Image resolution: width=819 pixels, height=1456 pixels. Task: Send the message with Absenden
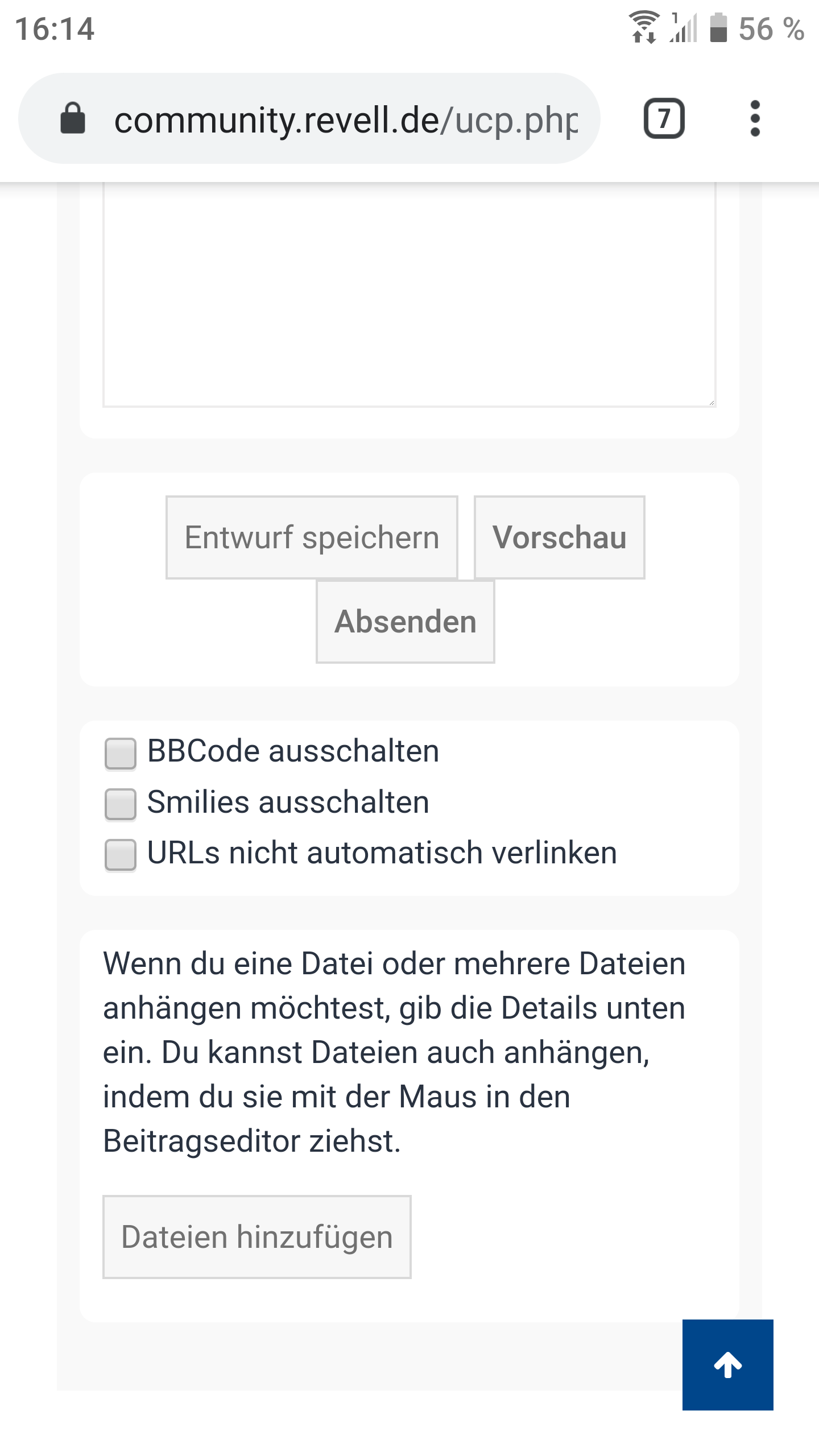point(405,621)
